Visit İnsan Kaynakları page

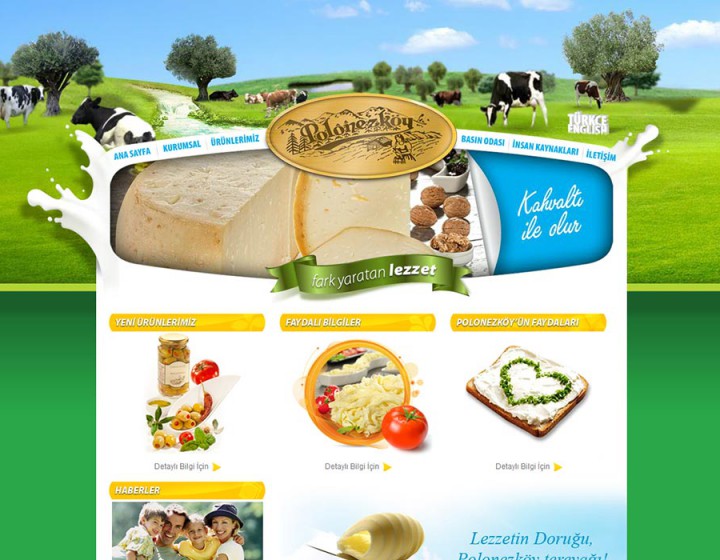(545, 148)
